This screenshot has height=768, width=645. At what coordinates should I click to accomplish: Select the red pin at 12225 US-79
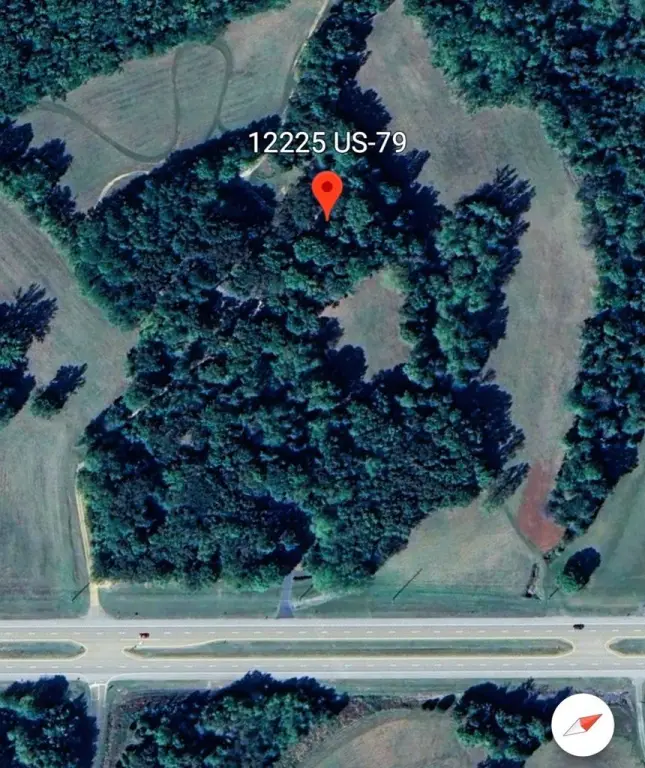327,192
